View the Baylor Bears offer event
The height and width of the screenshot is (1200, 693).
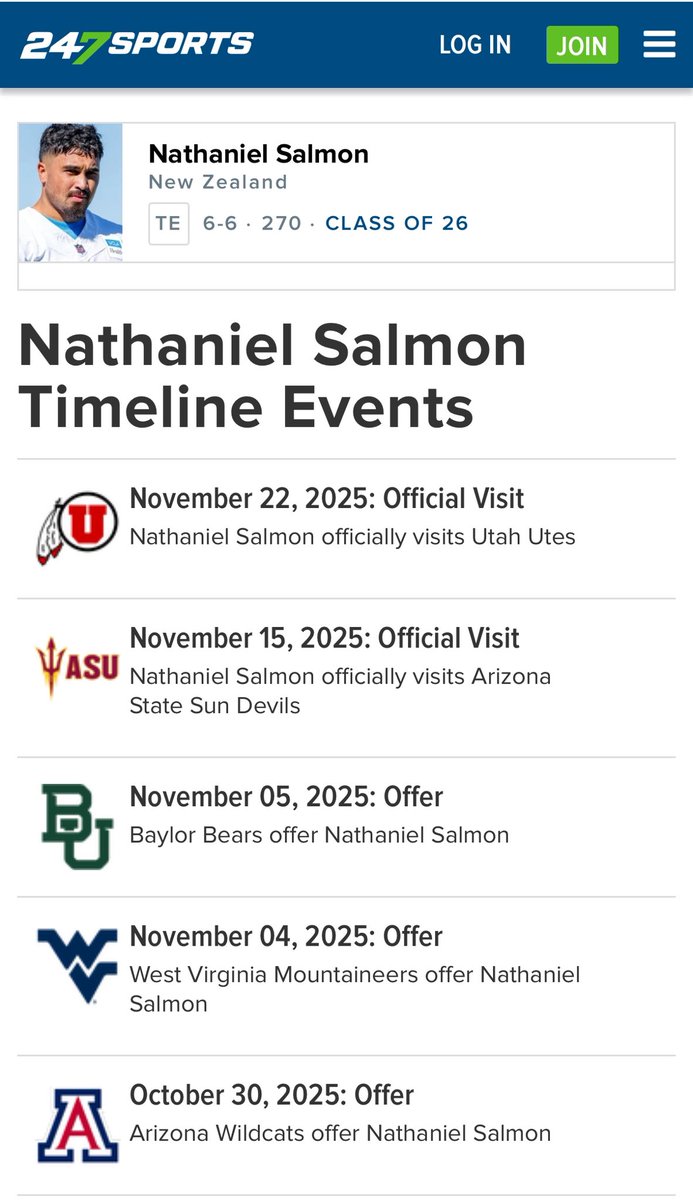pyautogui.click(x=286, y=797)
